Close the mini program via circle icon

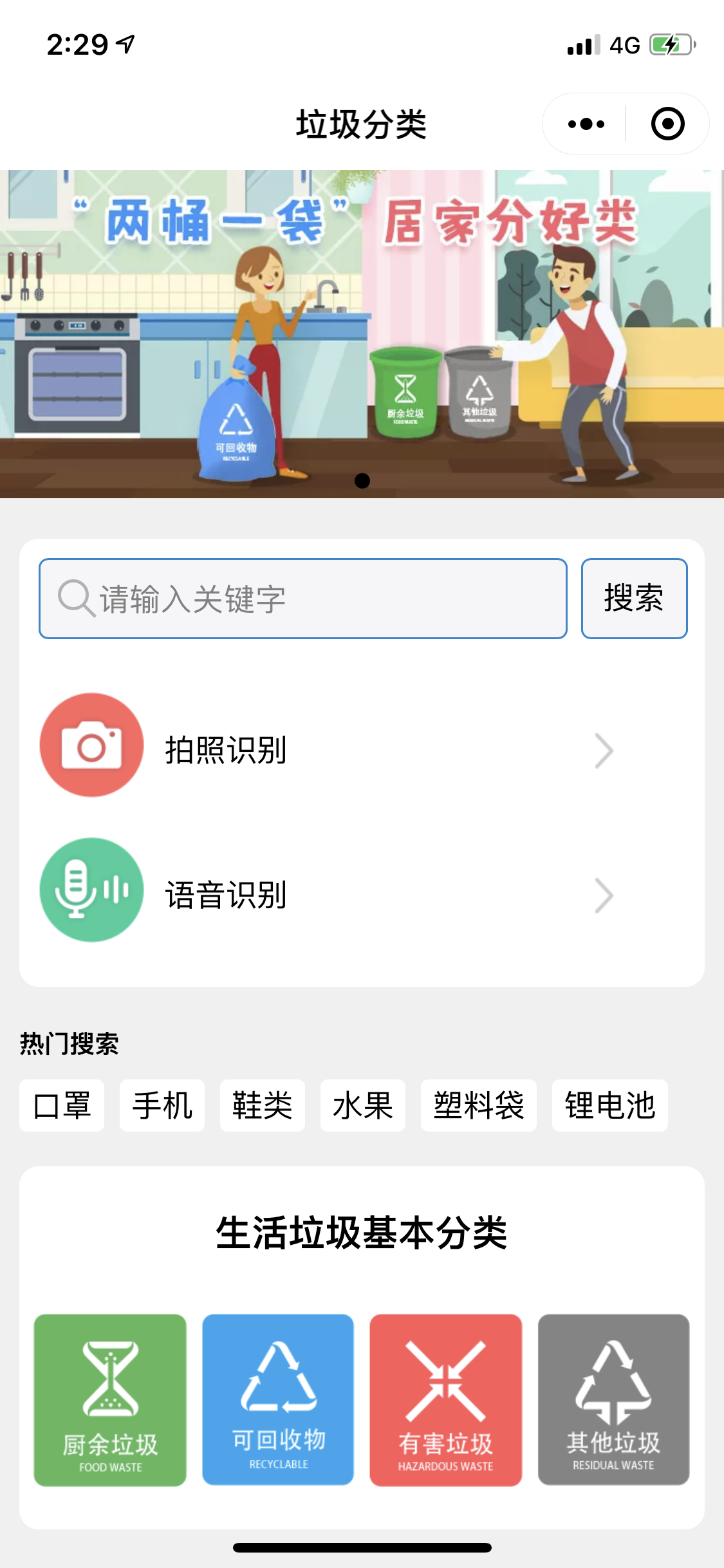tap(667, 124)
